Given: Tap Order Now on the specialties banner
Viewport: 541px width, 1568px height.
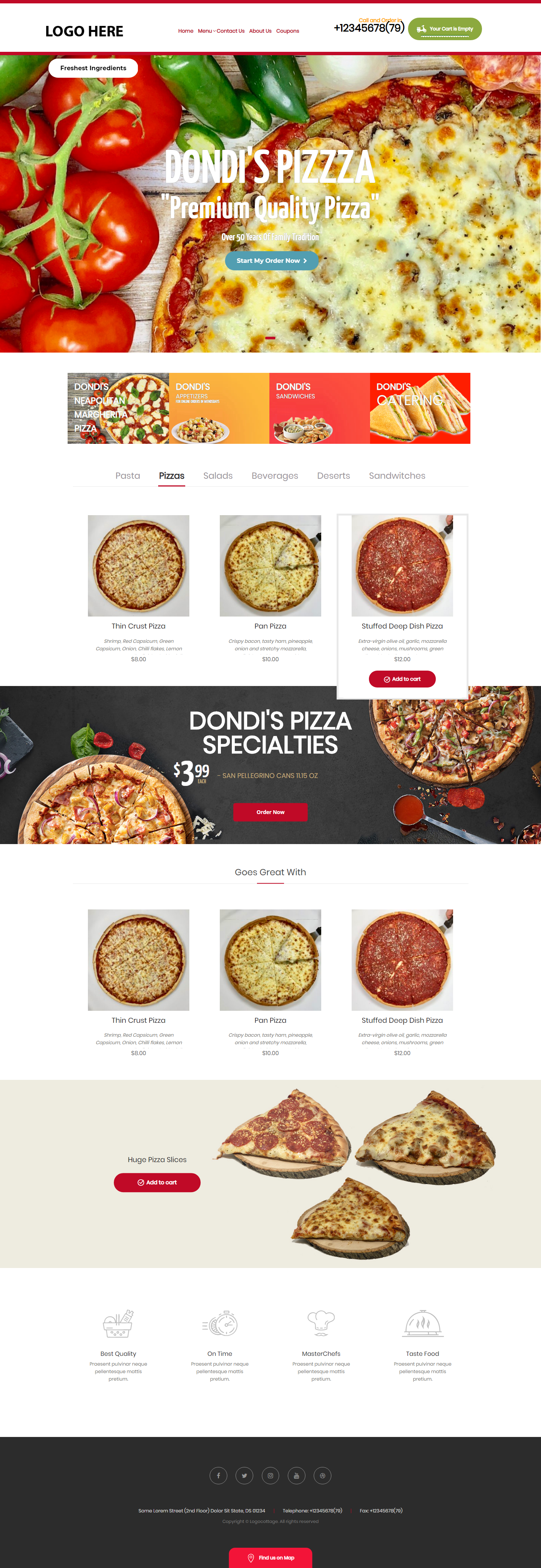Looking at the screenshot, I should point(270,812).
